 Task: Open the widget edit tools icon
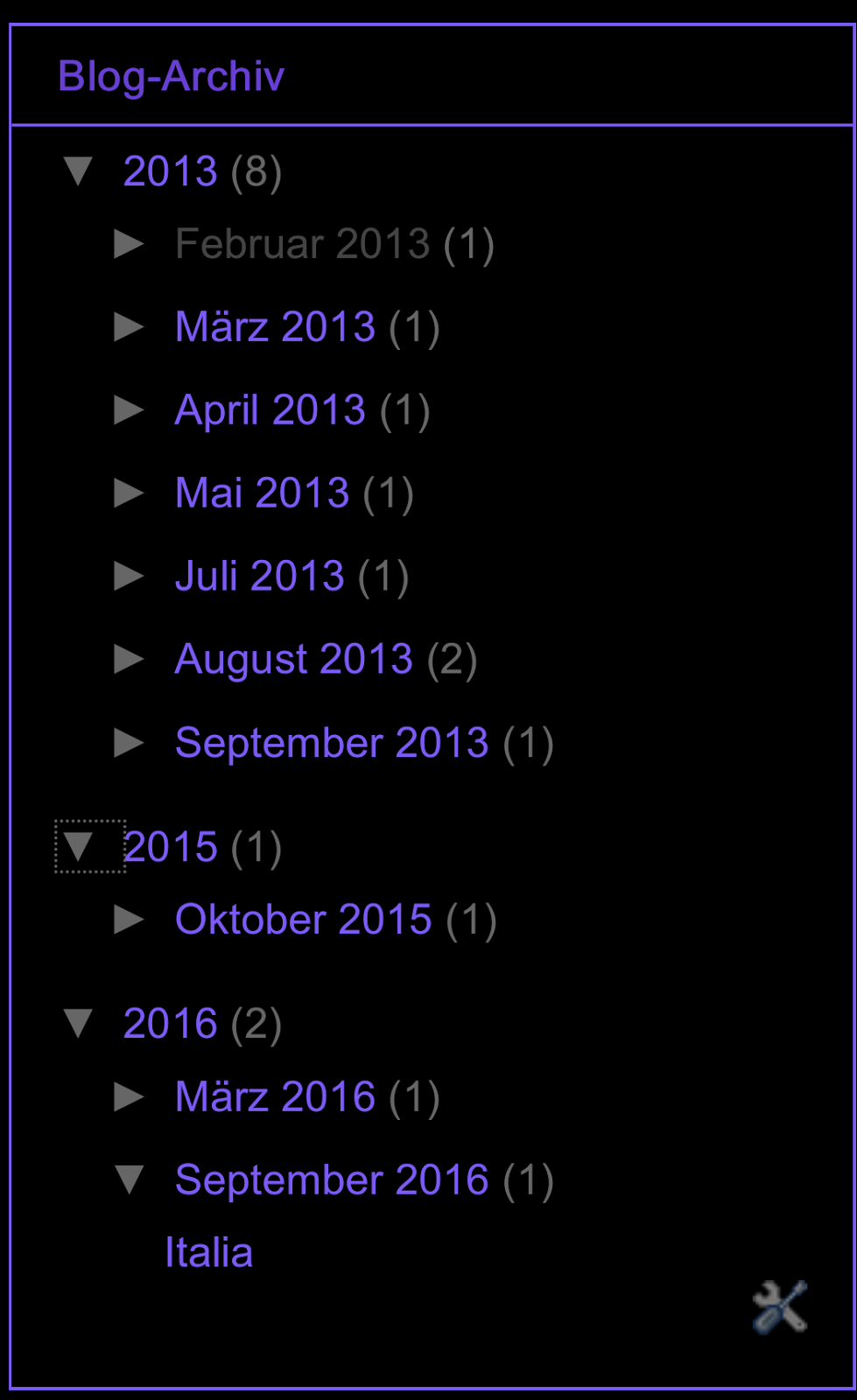(779, 1307)
